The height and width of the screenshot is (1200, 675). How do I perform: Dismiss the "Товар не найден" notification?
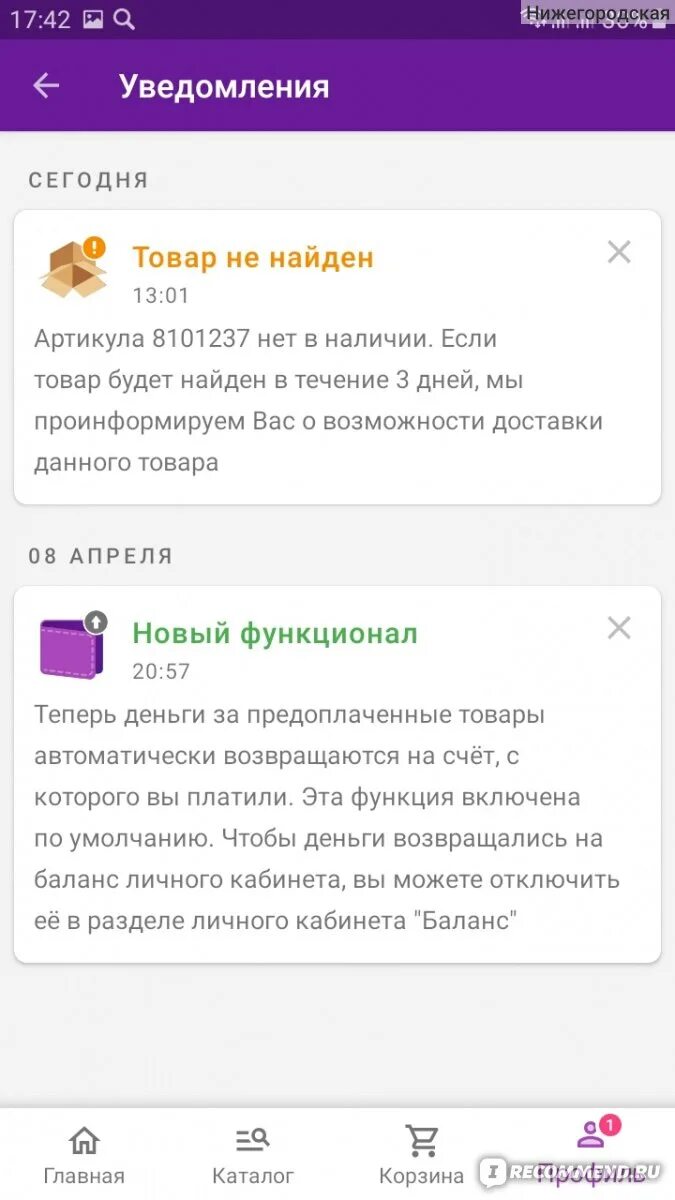tap(619, 253)
